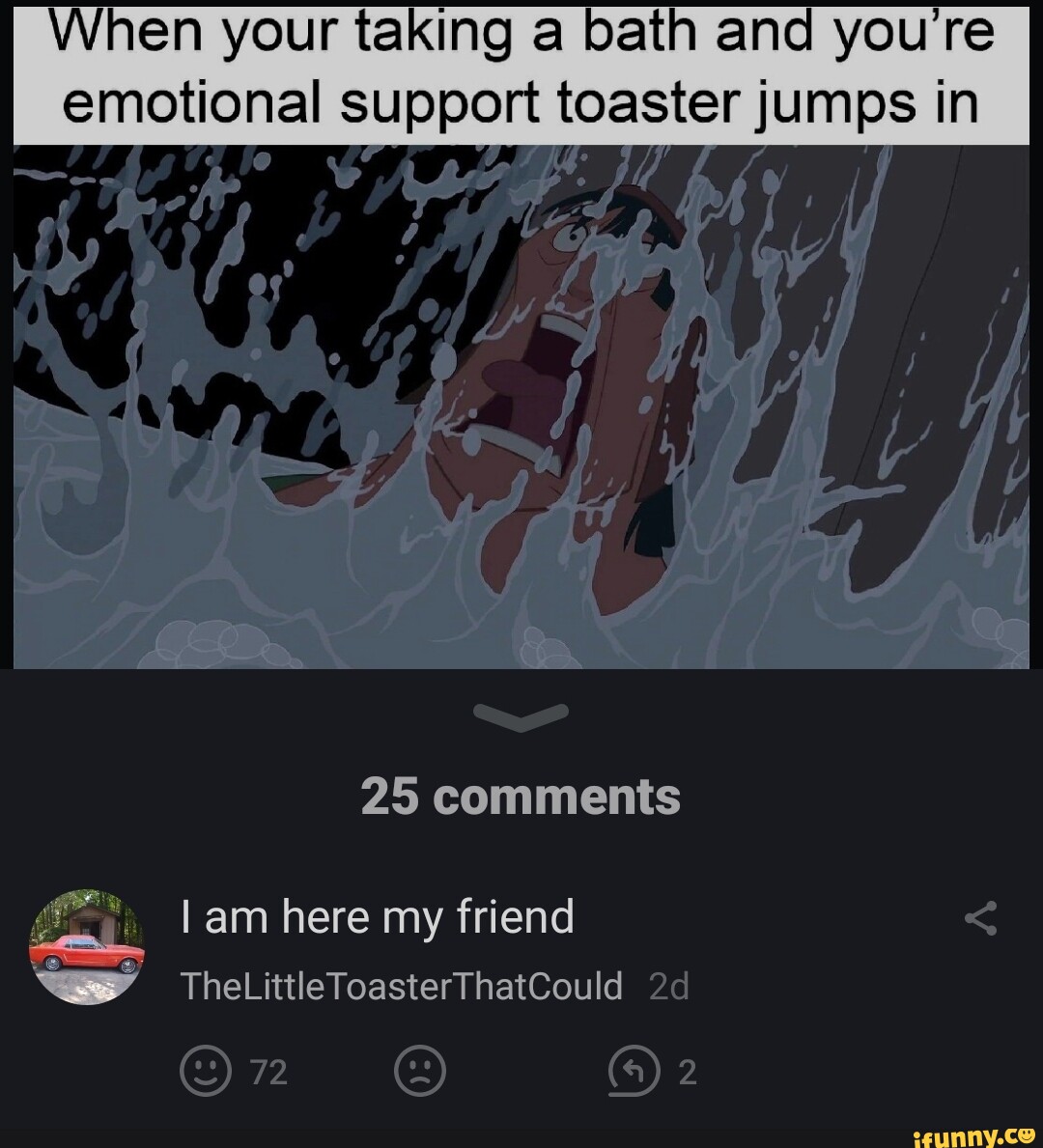Open TheLittleToasterThatCould's profile avatar
This screenshot has height=1148, width=1043.
click(x=87, y=944)
